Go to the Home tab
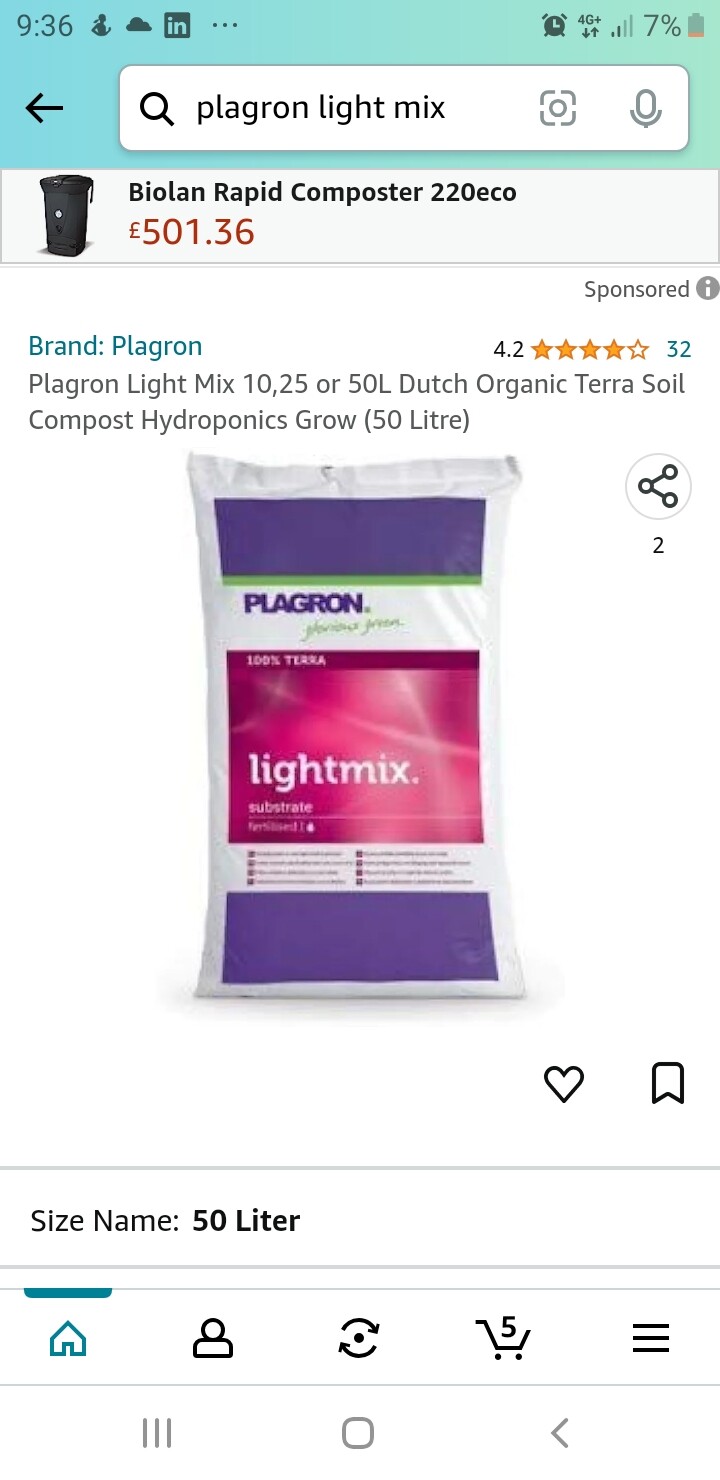 click(68, 1338)
